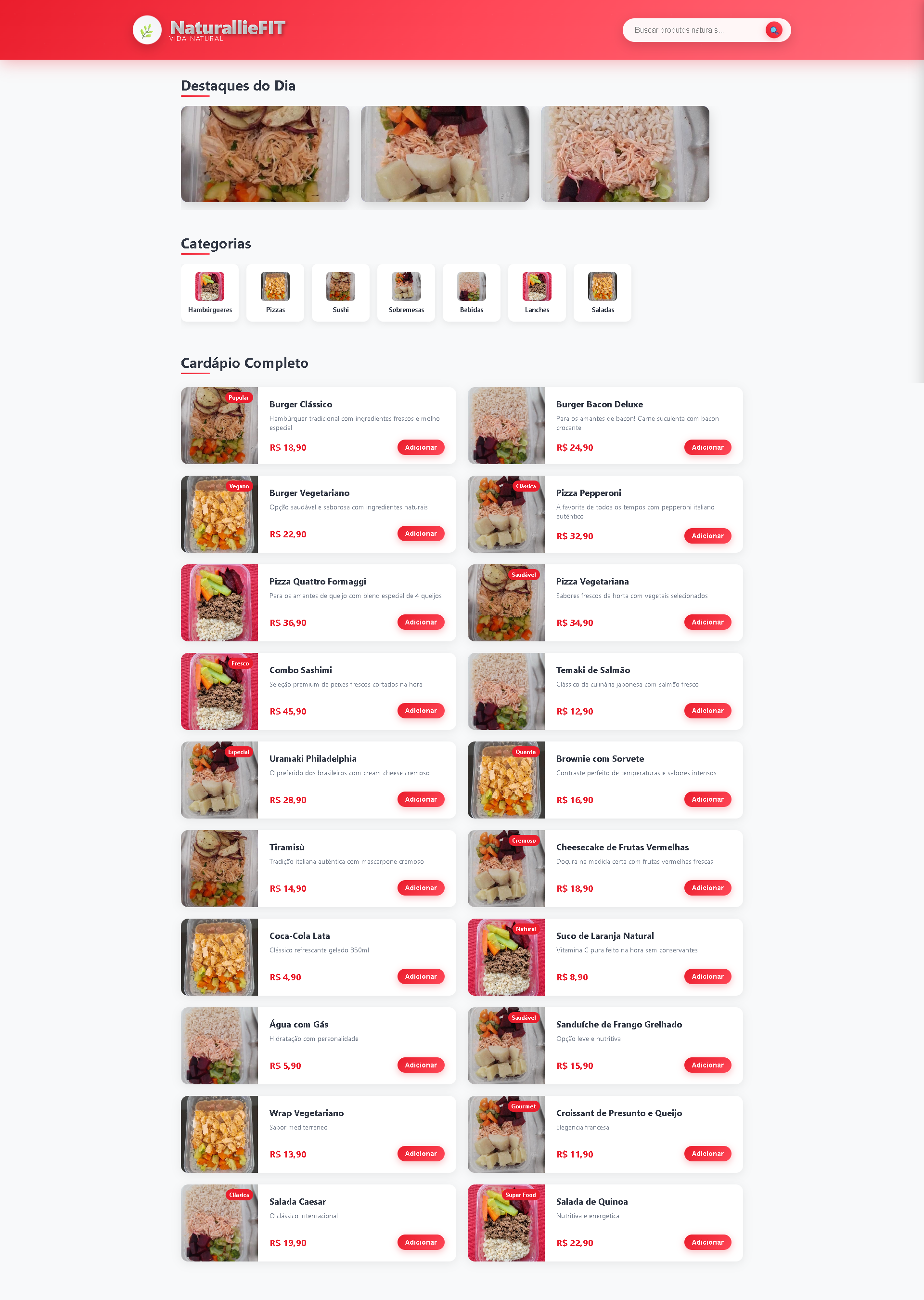The height and width of the screenshot is (1300, 924).
Task: Tap the magnifier search icon
Action: tap(773, 30)
